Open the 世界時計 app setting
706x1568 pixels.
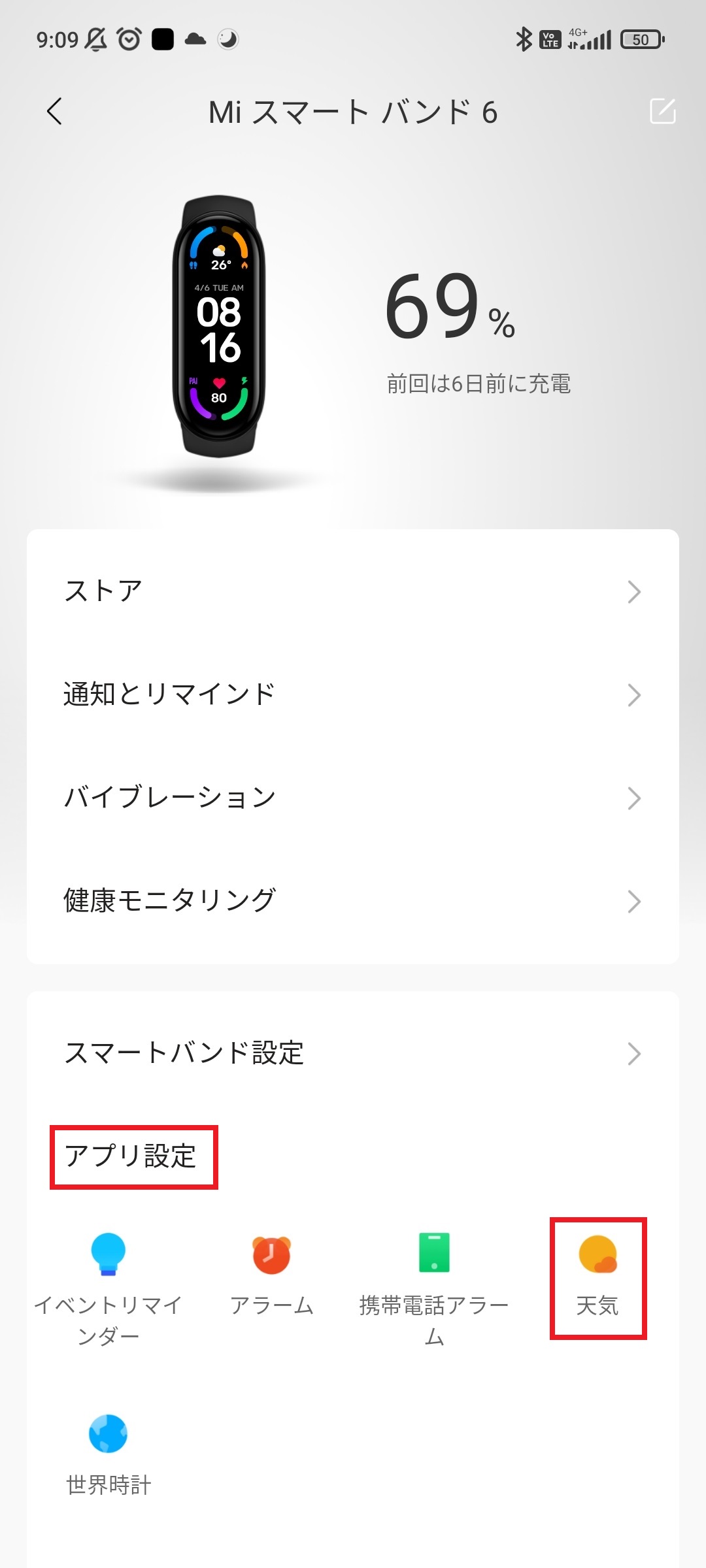point(108,1454)
